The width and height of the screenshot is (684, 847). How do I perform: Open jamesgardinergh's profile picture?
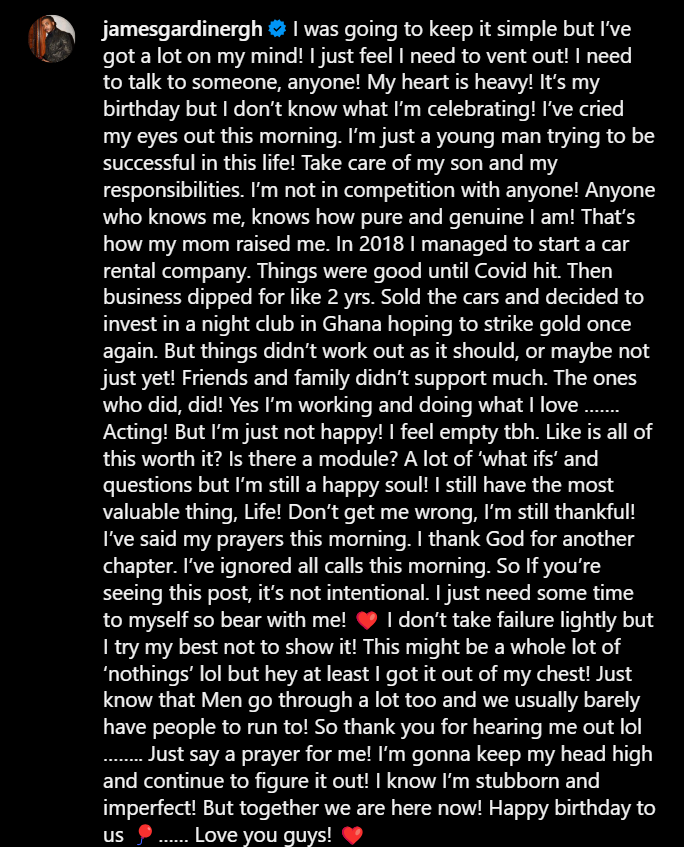[x=51, y=38]
